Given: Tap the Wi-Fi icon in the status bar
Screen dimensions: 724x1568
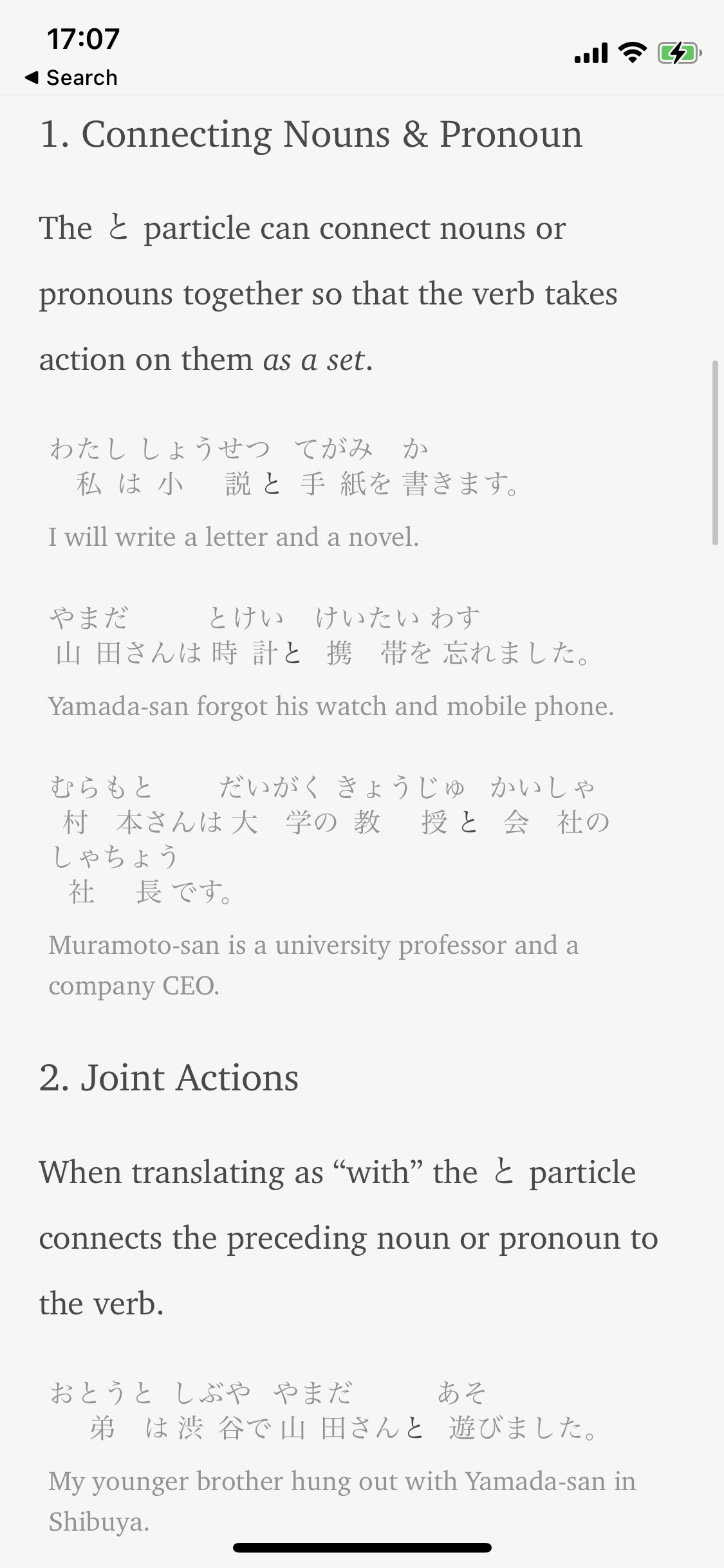Looking at the screenshot, I should coord(631,51).
